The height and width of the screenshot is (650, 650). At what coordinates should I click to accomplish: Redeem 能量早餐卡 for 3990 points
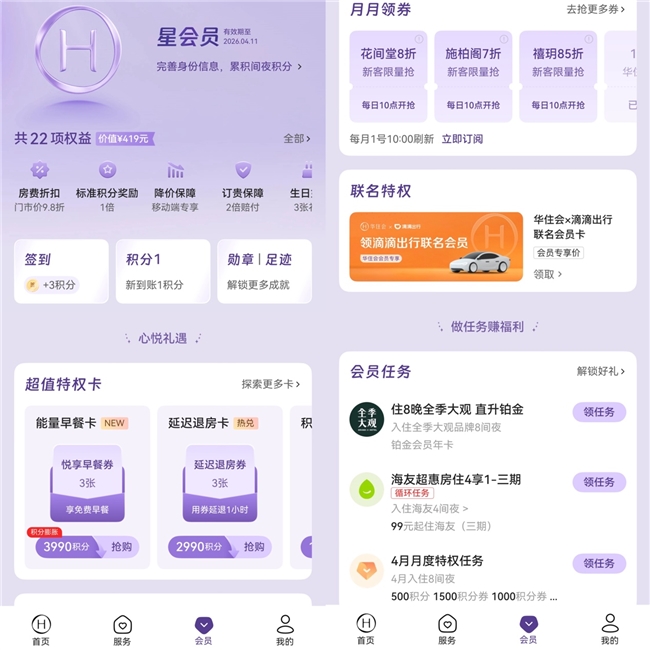click(121, 547)
